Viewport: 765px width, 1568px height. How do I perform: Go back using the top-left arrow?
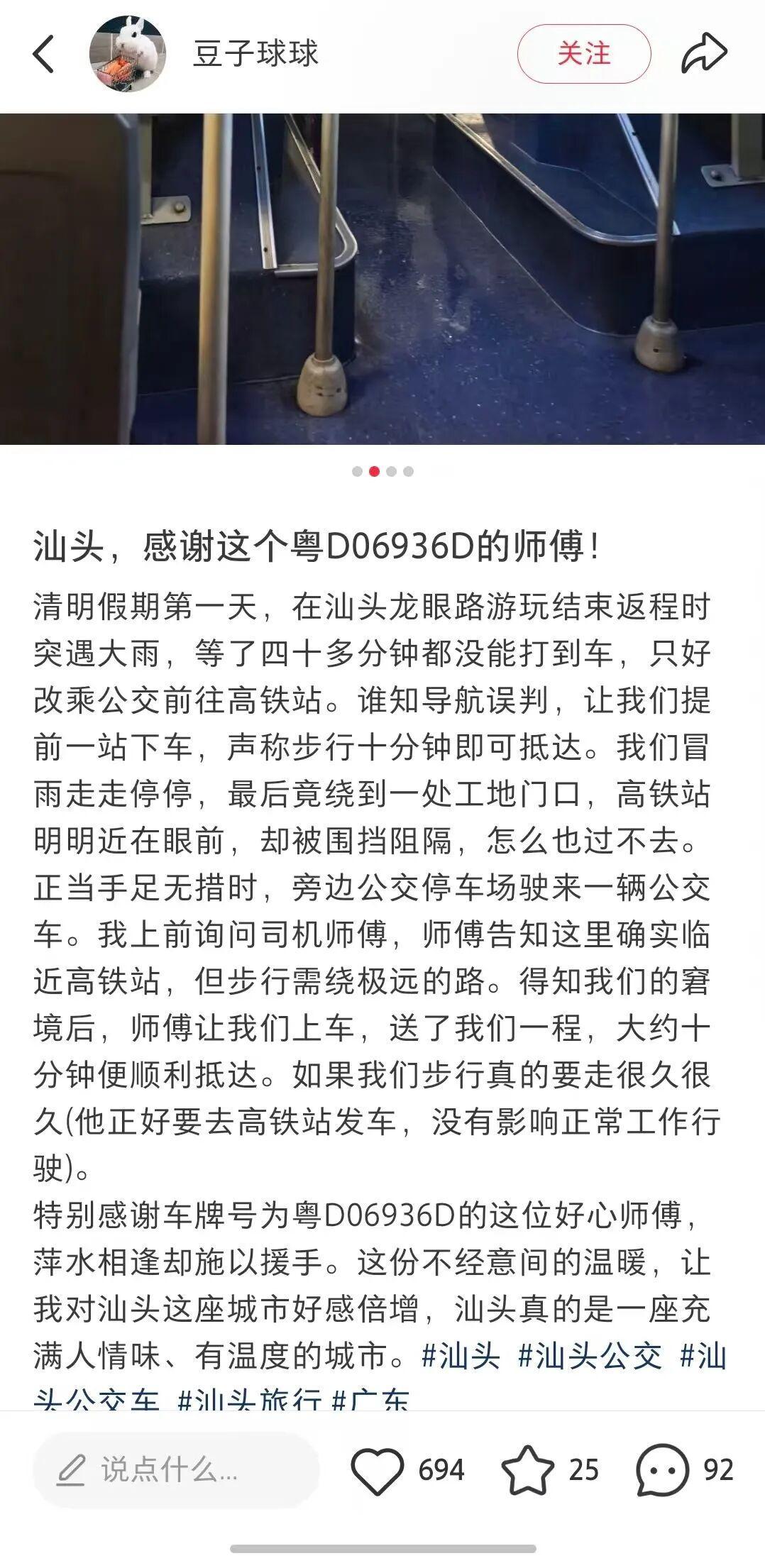pos(43,54)
